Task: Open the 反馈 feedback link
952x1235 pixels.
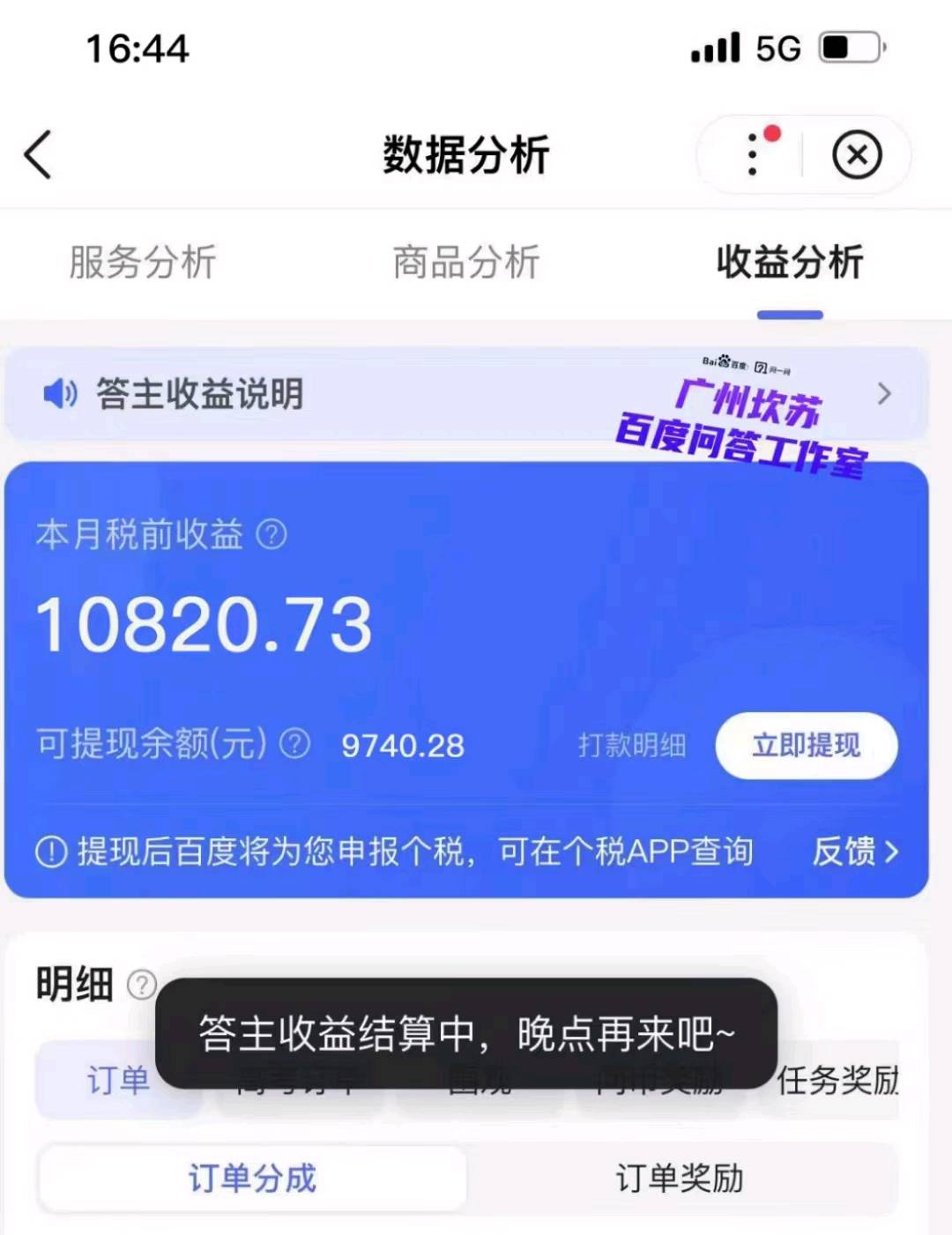Action: (x=854, y=852)
